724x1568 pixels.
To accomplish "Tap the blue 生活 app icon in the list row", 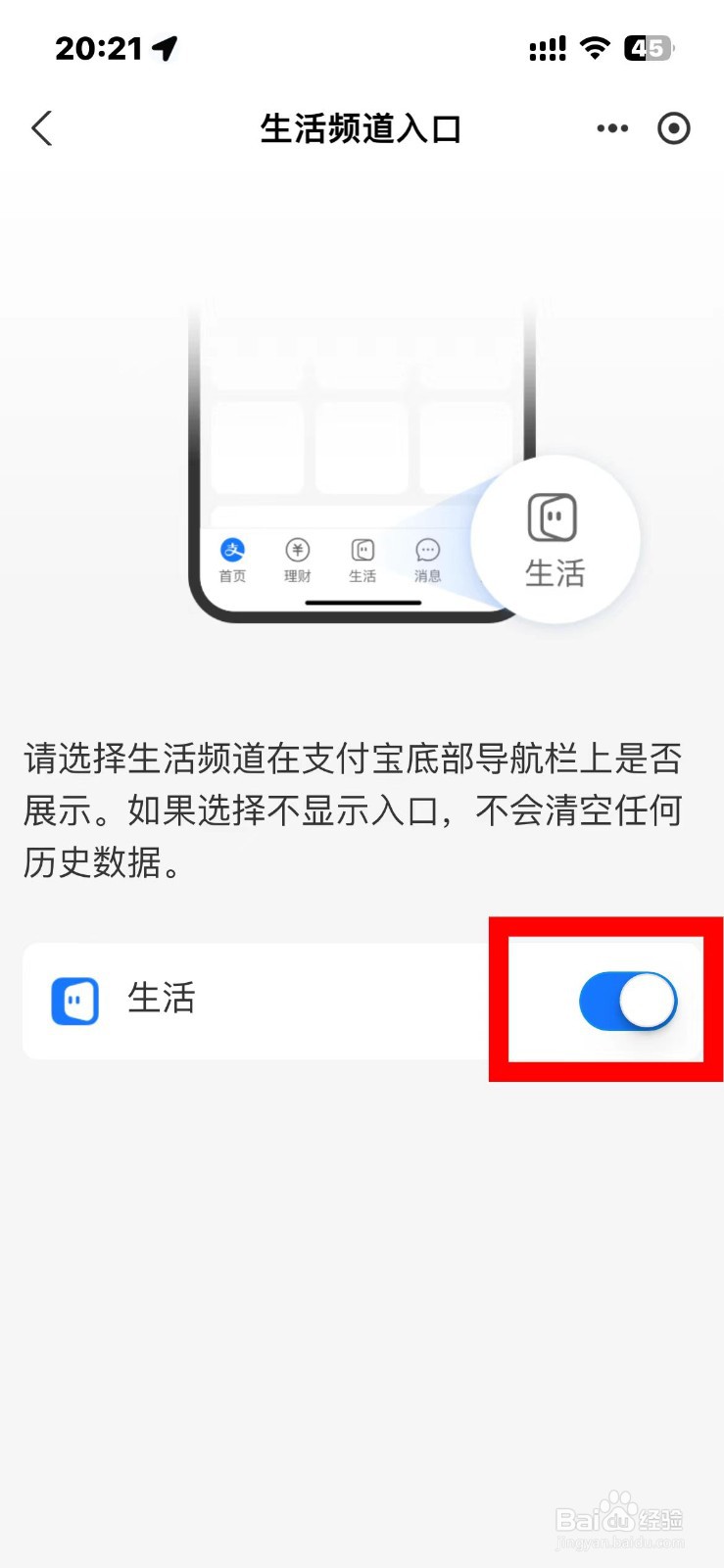I will pos(73,1000).
